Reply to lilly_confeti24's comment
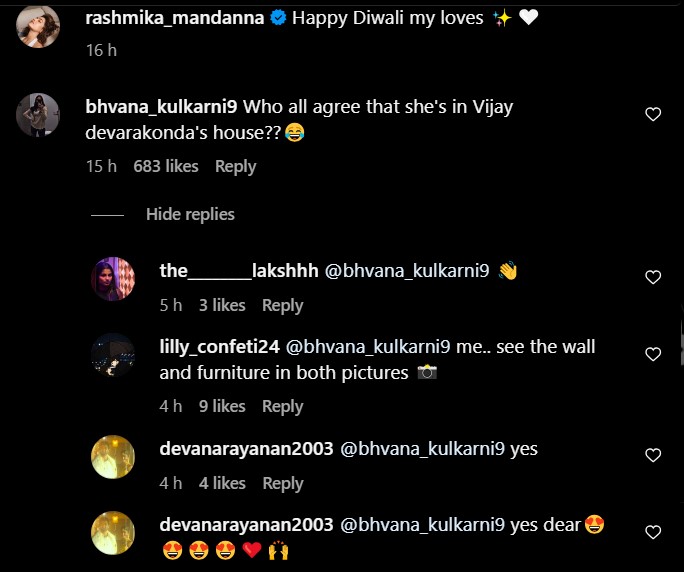Screen dimensions: 684x572 tap(282, 406)
